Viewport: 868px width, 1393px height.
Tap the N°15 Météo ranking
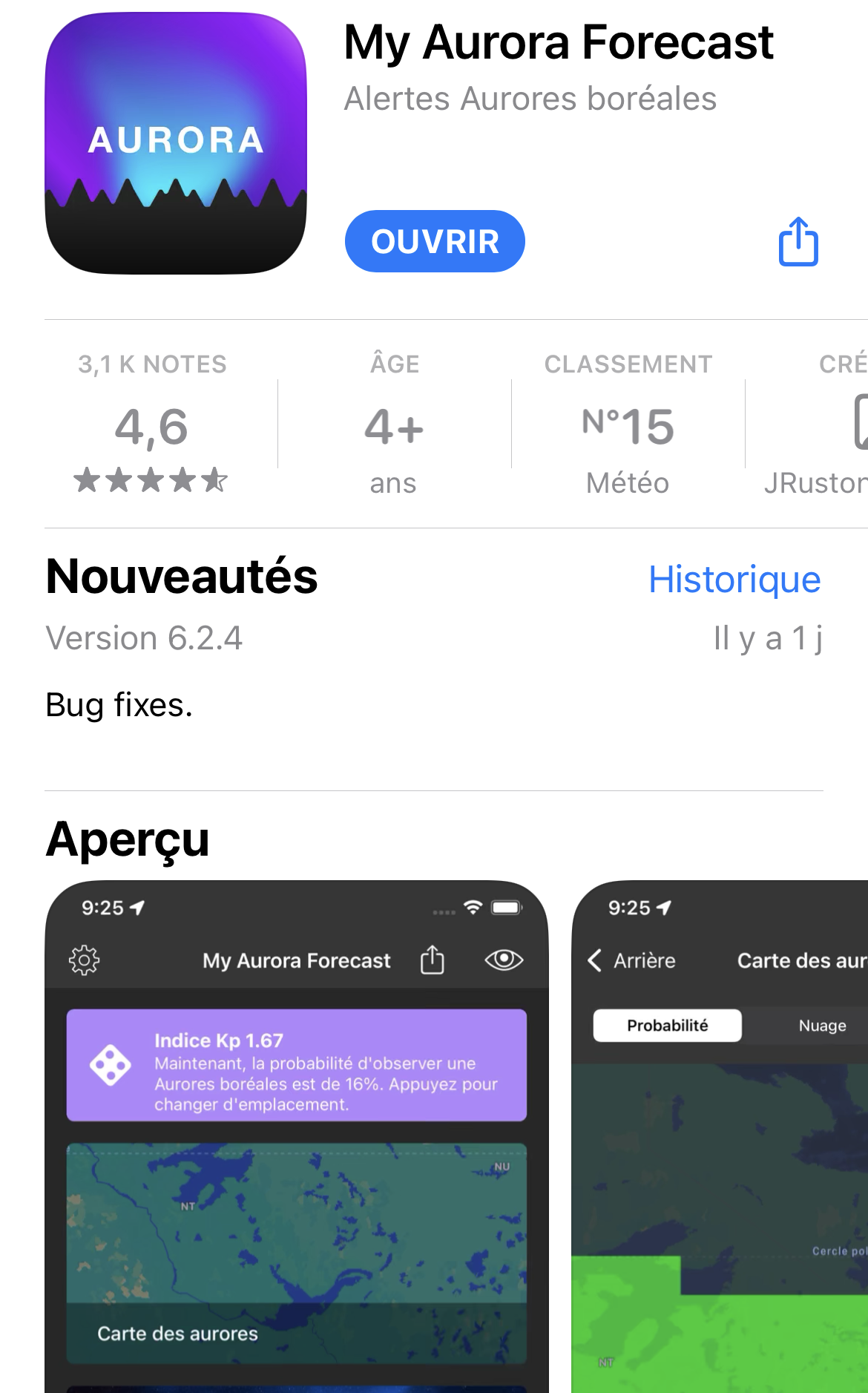(x=628, y=427)
